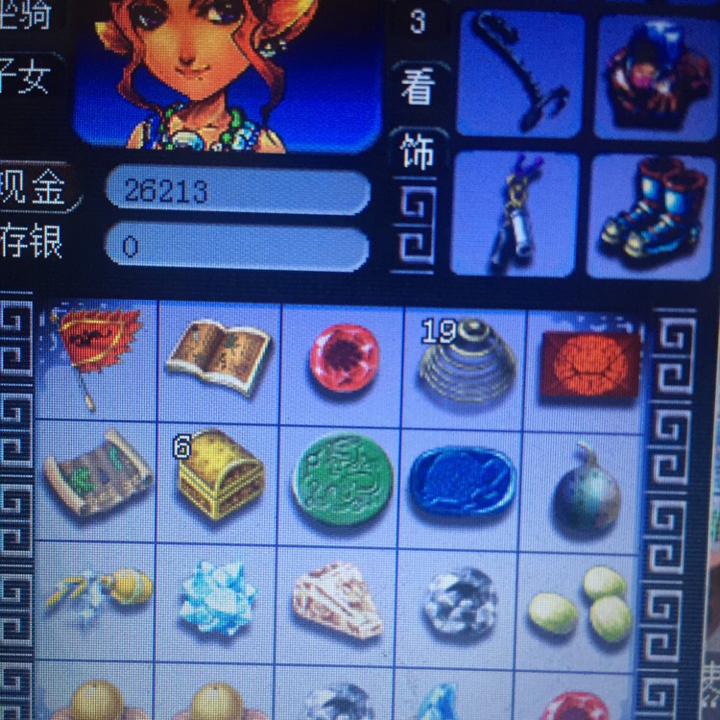This screenshot has height=720, width=720.
Task: Select the map scroll item
Action: coord(97,474)
